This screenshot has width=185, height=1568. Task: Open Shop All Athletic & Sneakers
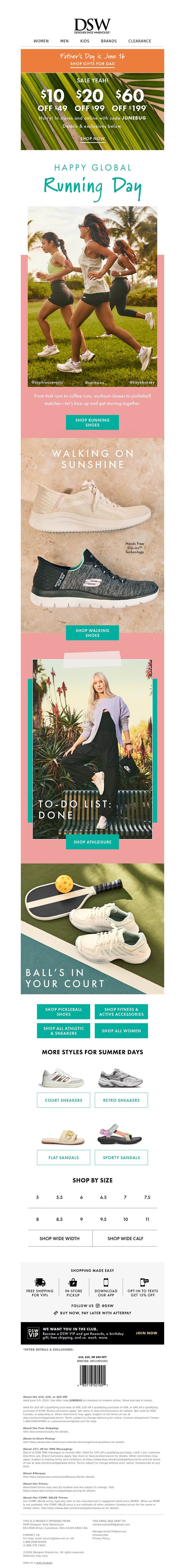tap(63, 1031)
